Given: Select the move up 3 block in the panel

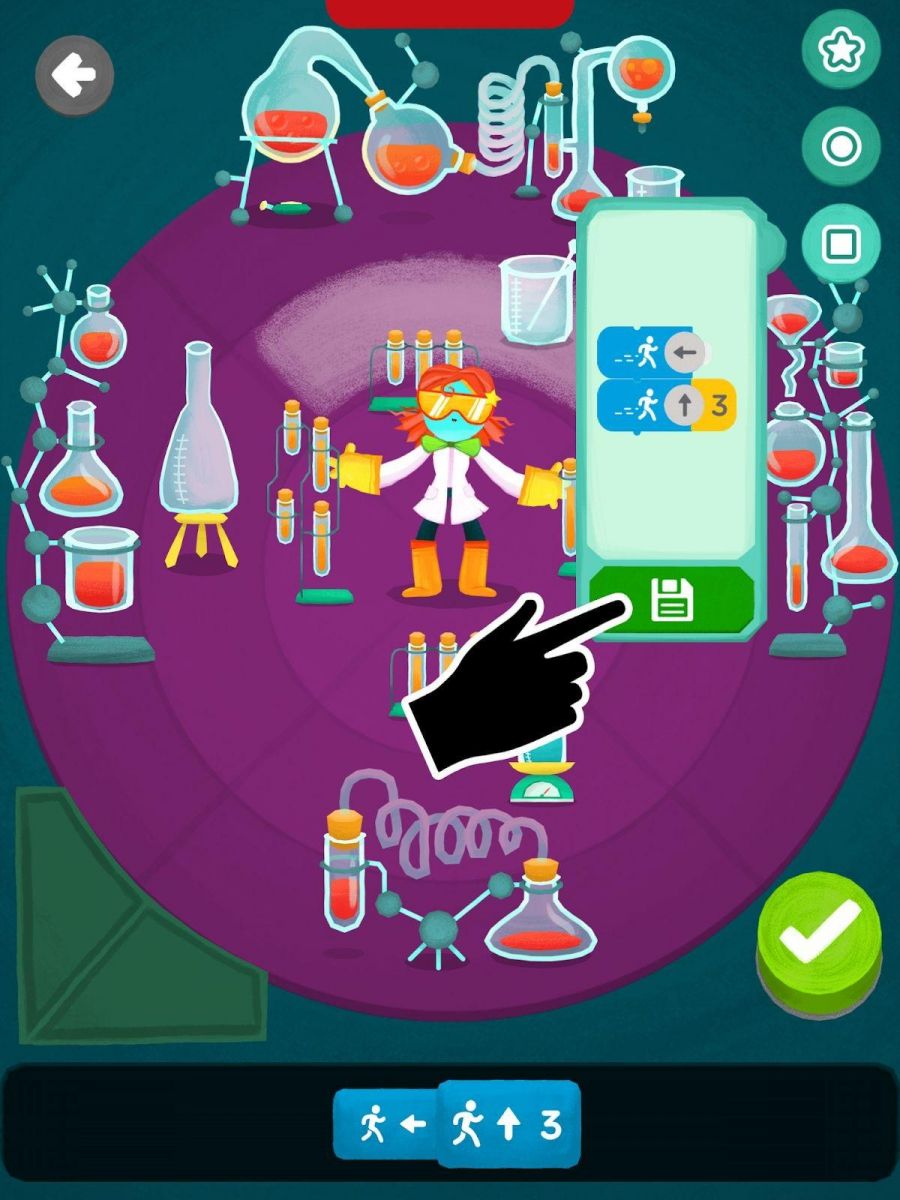Looking at the screenshot, I should click(664, 405).
